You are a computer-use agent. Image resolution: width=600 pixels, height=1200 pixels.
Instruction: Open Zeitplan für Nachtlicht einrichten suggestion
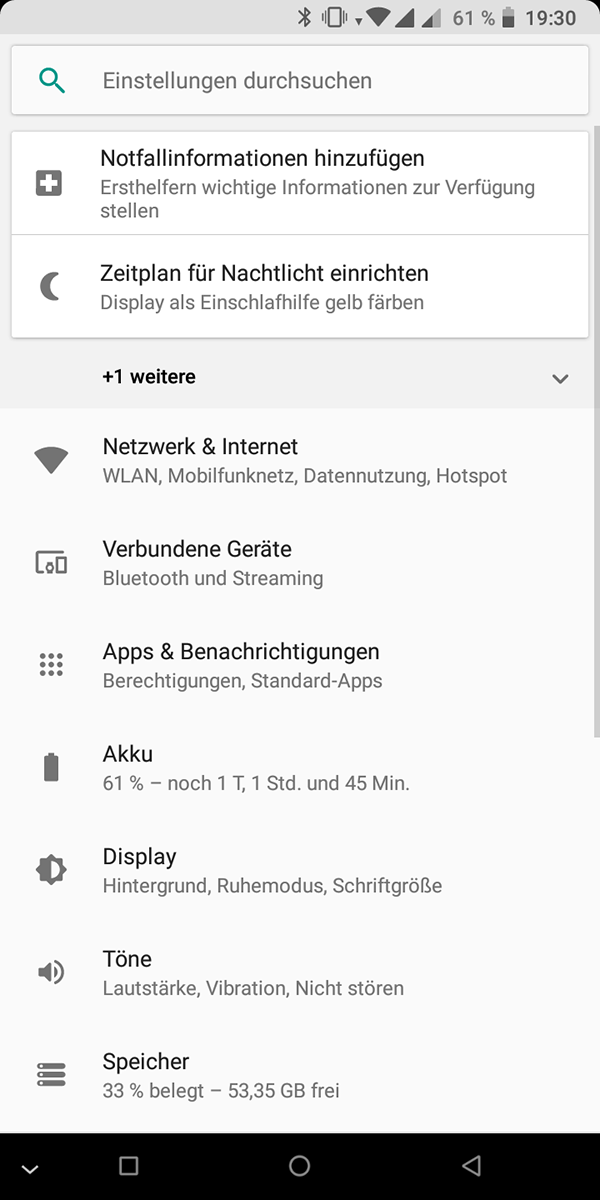(300, 287)
